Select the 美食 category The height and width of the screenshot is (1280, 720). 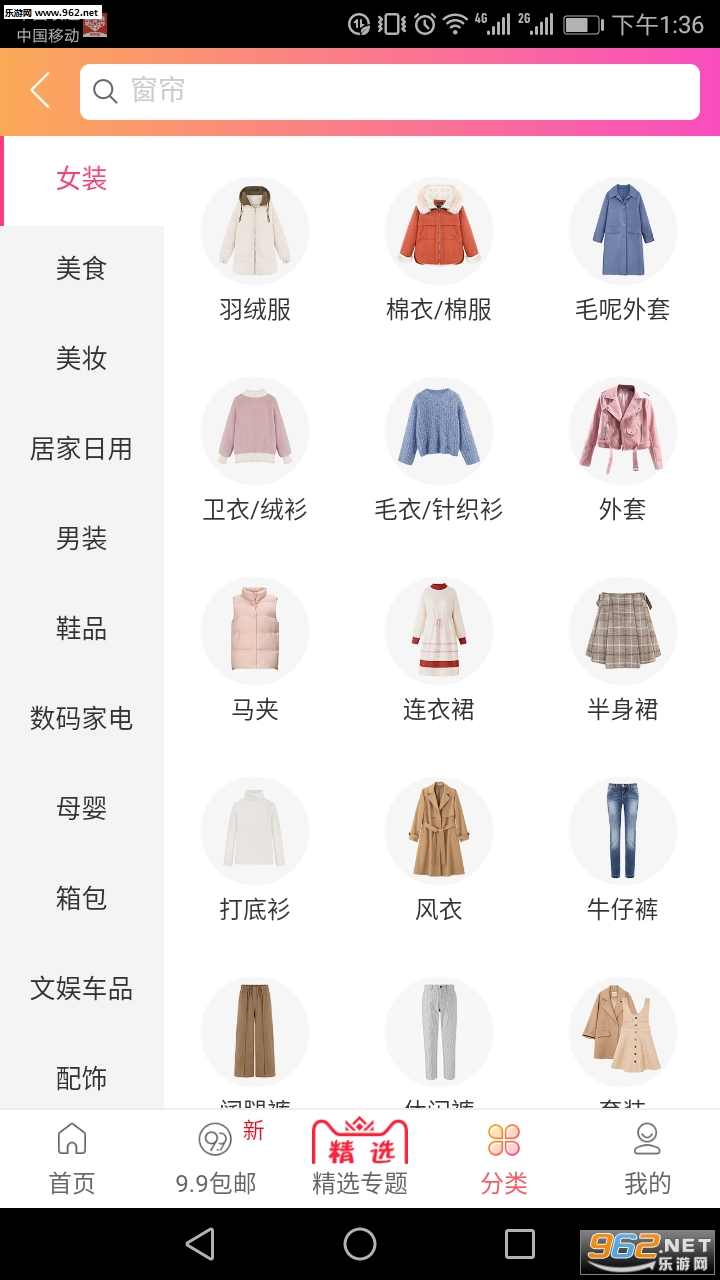coord(82,269)
